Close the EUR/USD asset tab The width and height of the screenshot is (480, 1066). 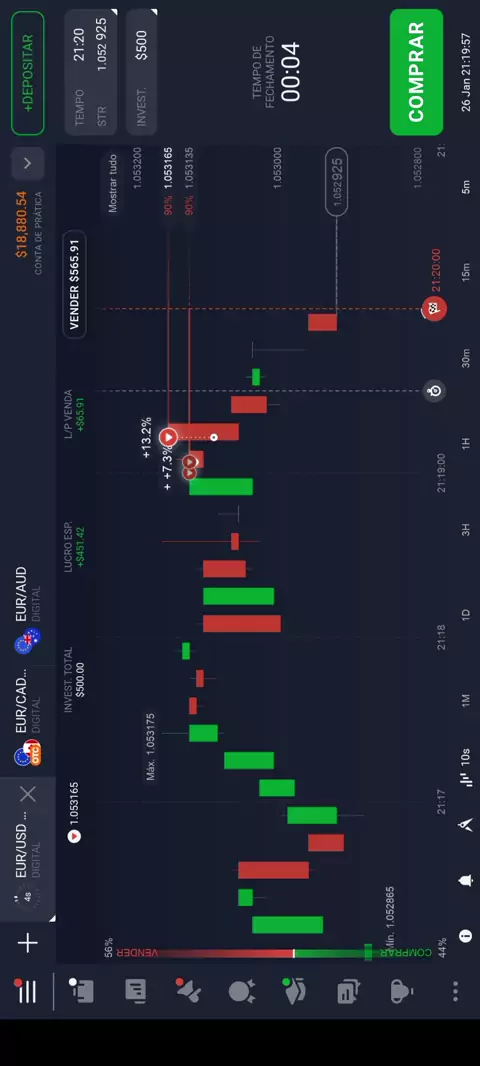[x=28, y=793]
